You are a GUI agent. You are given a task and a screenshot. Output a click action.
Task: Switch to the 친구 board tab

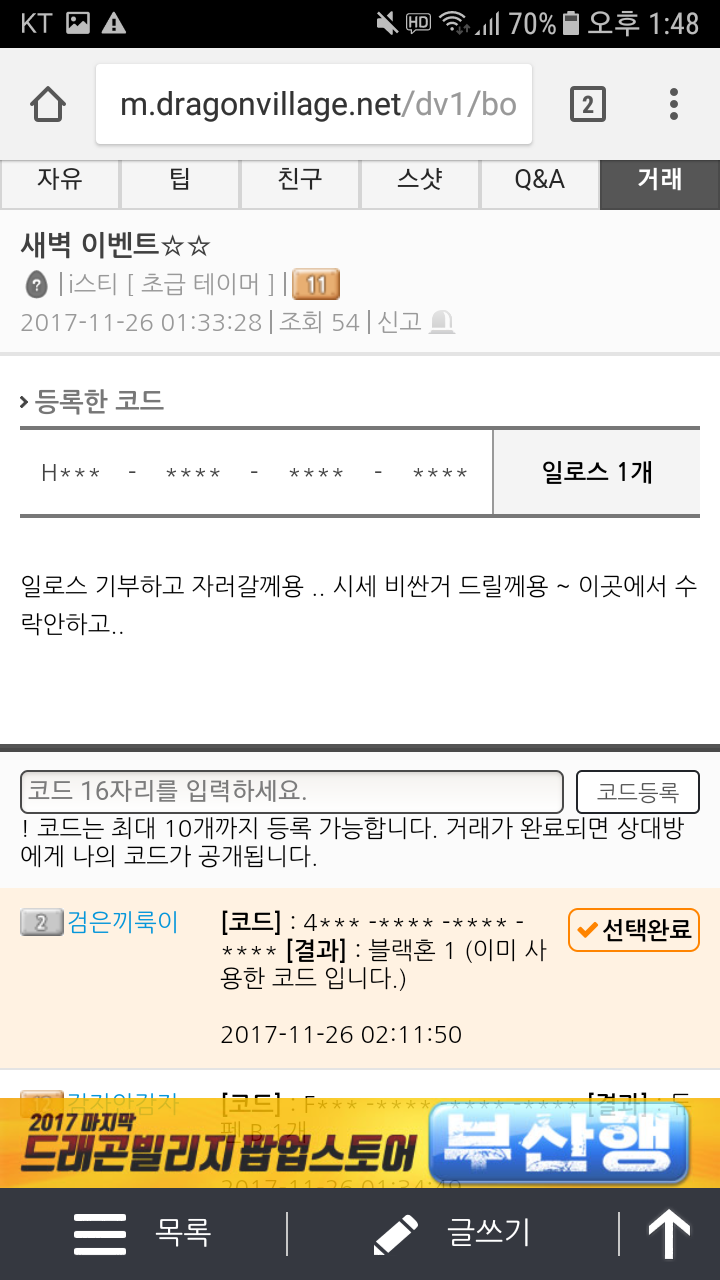300,181
